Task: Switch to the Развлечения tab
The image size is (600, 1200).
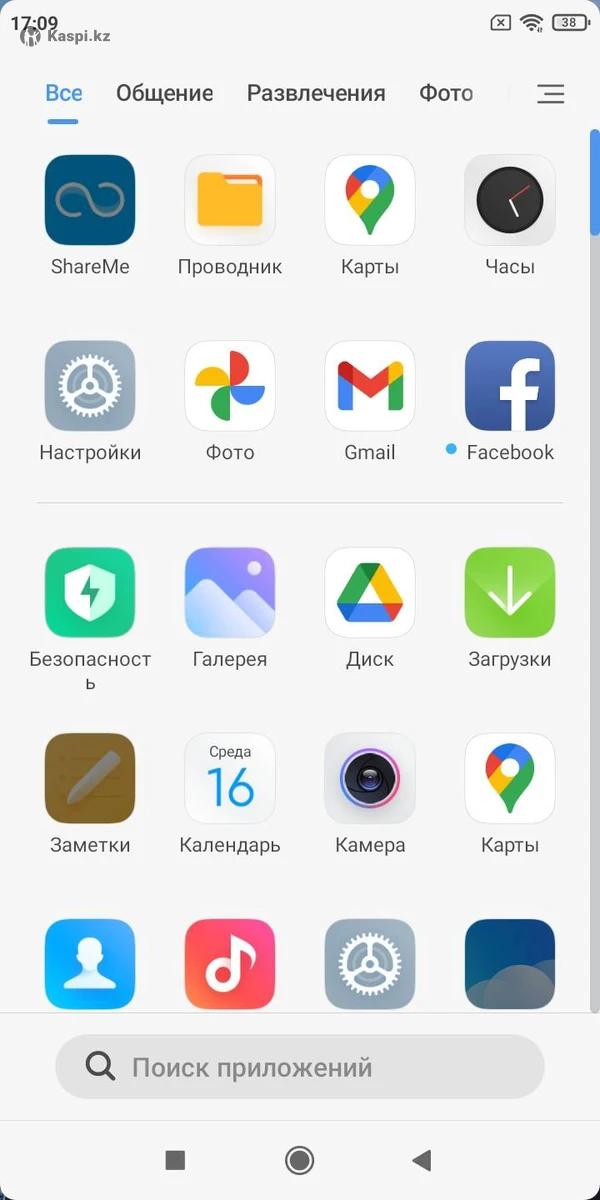Action: [316, 93]
